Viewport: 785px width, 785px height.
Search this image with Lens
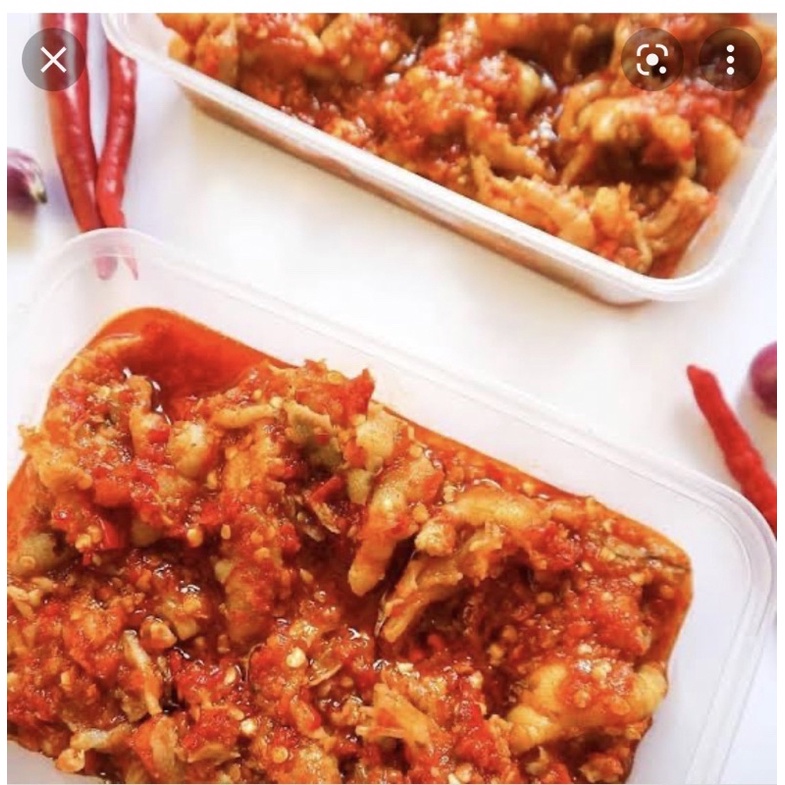click(652, 60)
